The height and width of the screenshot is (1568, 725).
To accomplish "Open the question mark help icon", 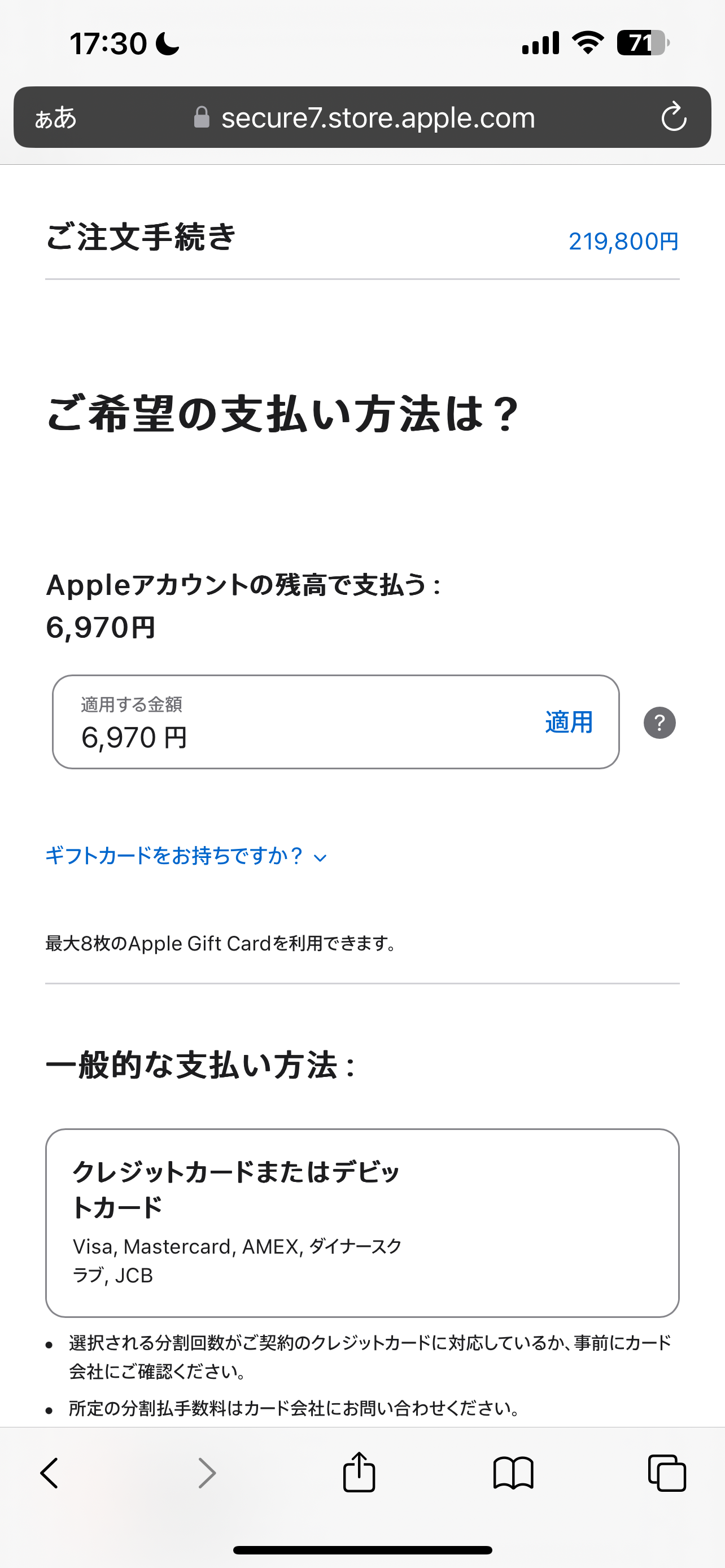I will pos(660,723).
